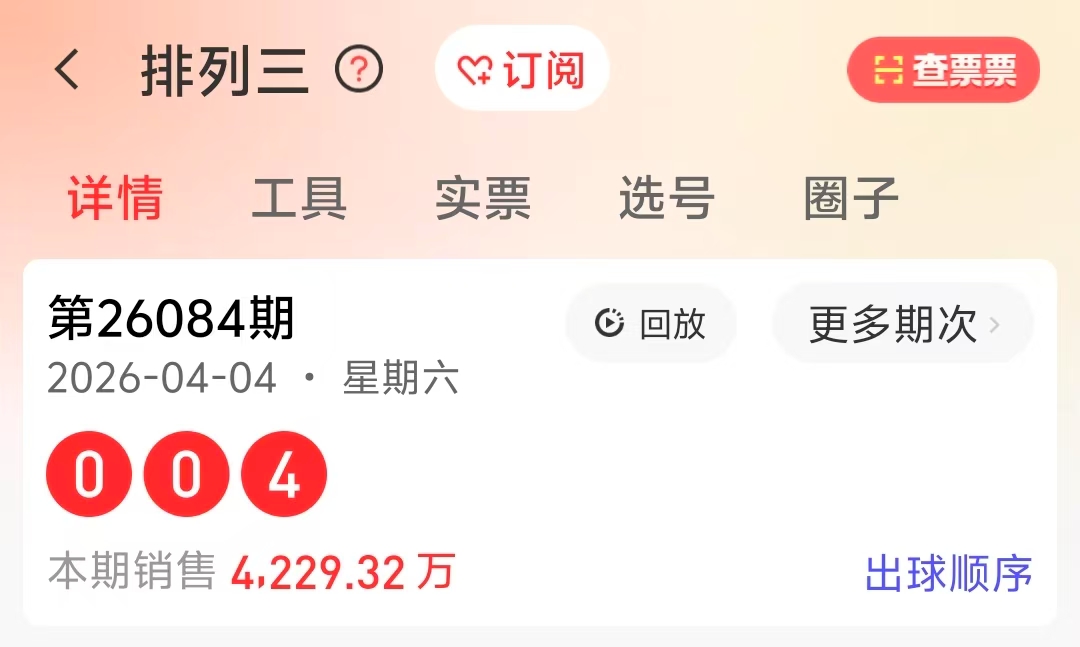This screenshot has height=647, width=1080.
Task: Open the 选号 tab
Action: point(666,198)
